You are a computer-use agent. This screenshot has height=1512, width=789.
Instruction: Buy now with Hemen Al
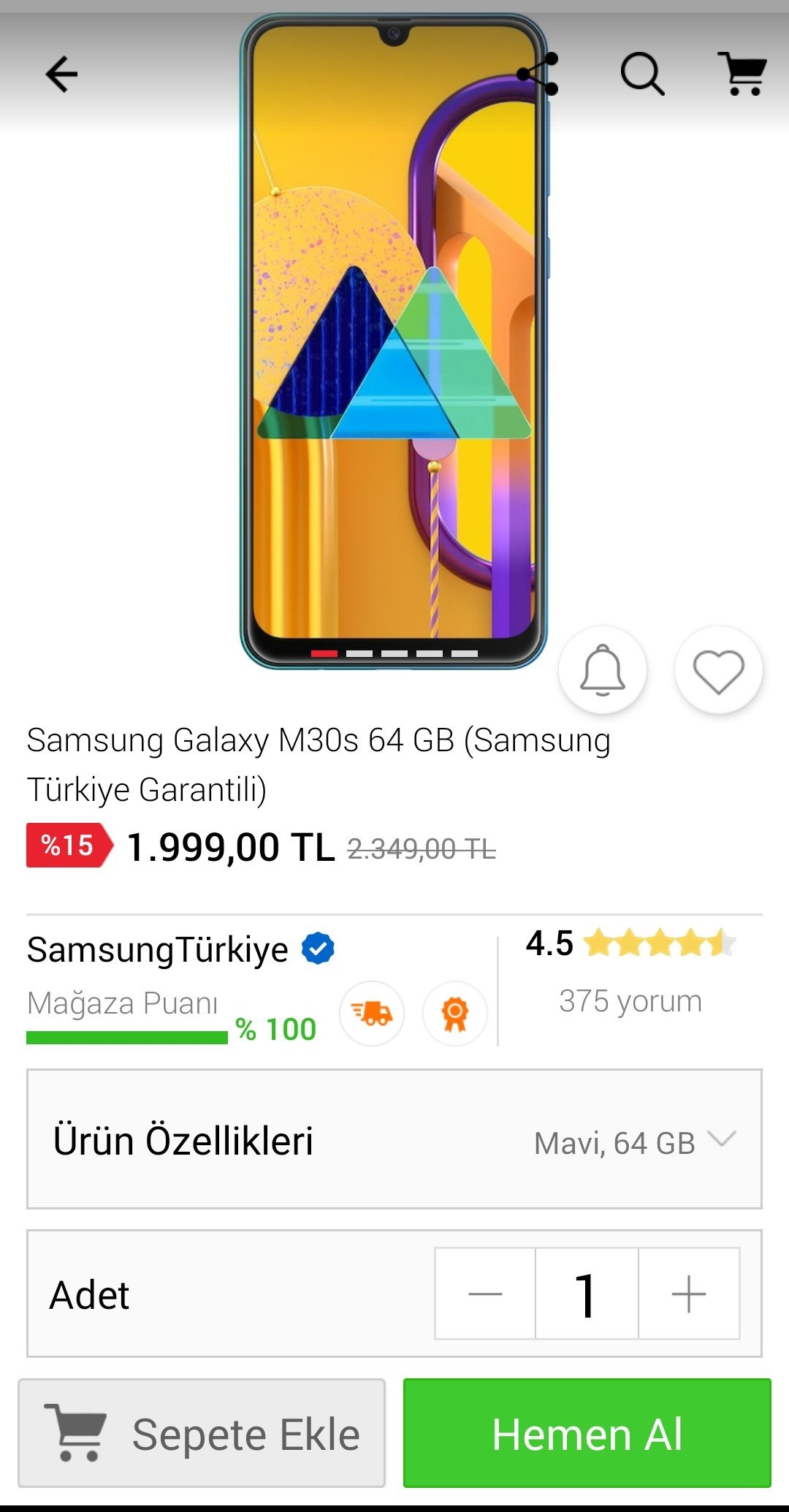pyautogui.click(x=587, y=1433)
